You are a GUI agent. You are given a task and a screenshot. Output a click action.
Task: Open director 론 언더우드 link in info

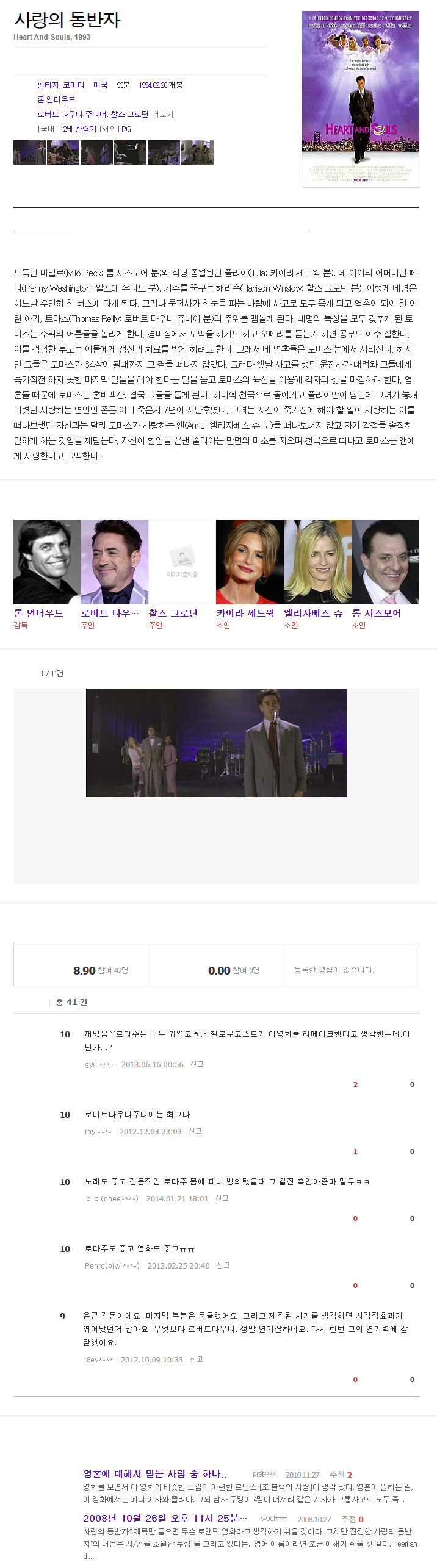(56, 100)
